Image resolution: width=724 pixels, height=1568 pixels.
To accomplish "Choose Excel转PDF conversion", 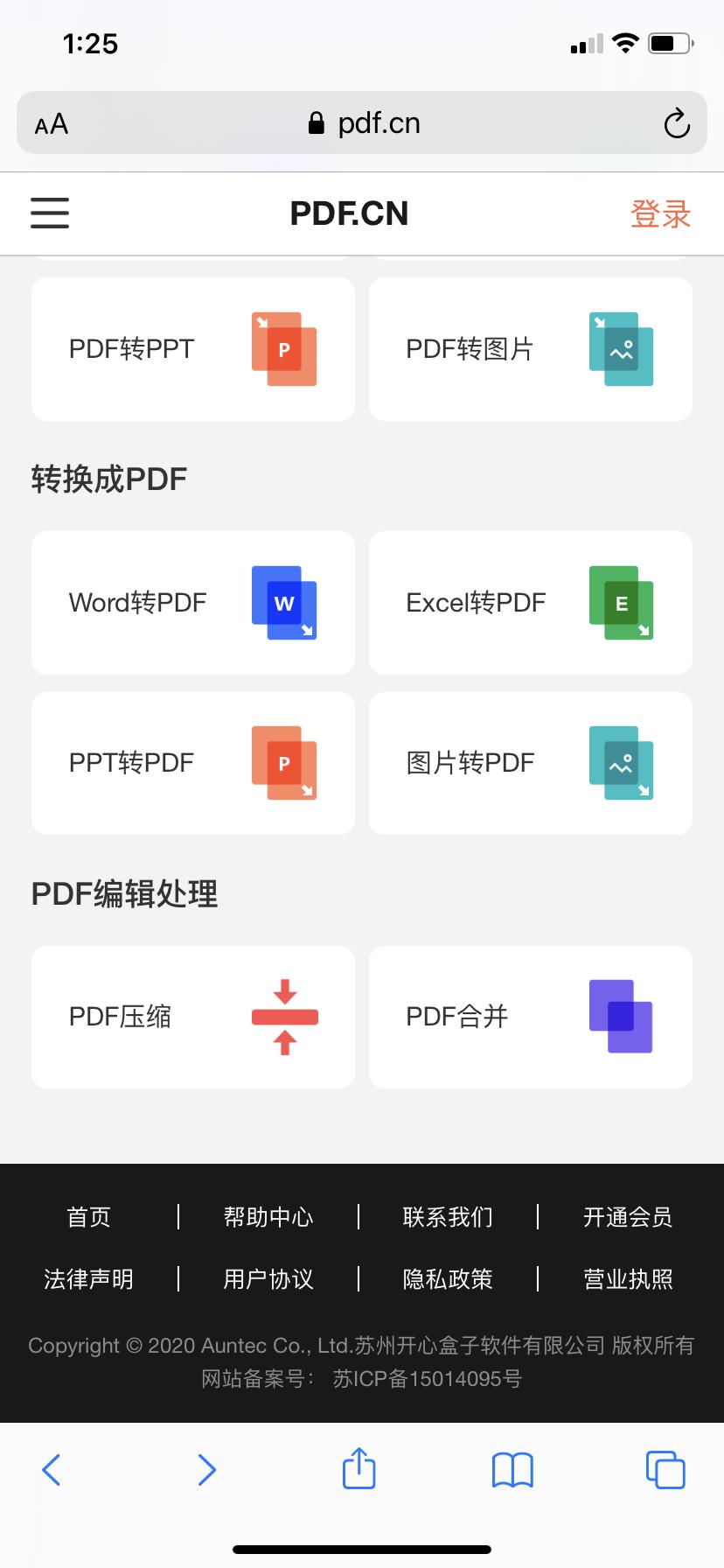I will coord(531,603).
